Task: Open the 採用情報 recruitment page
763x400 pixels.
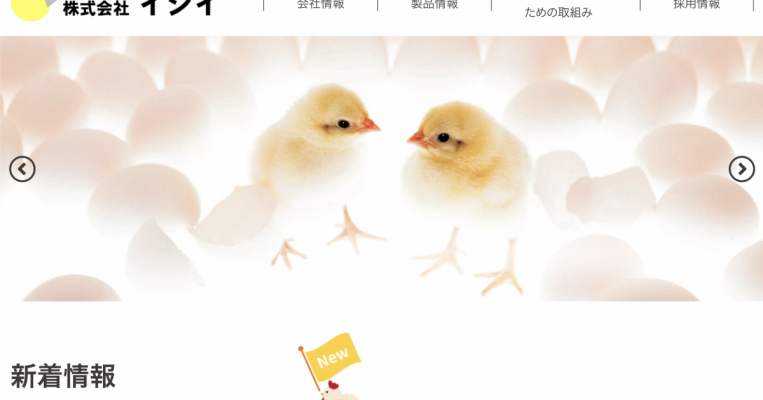Action: pyautogui.click(x=696, y=5)
